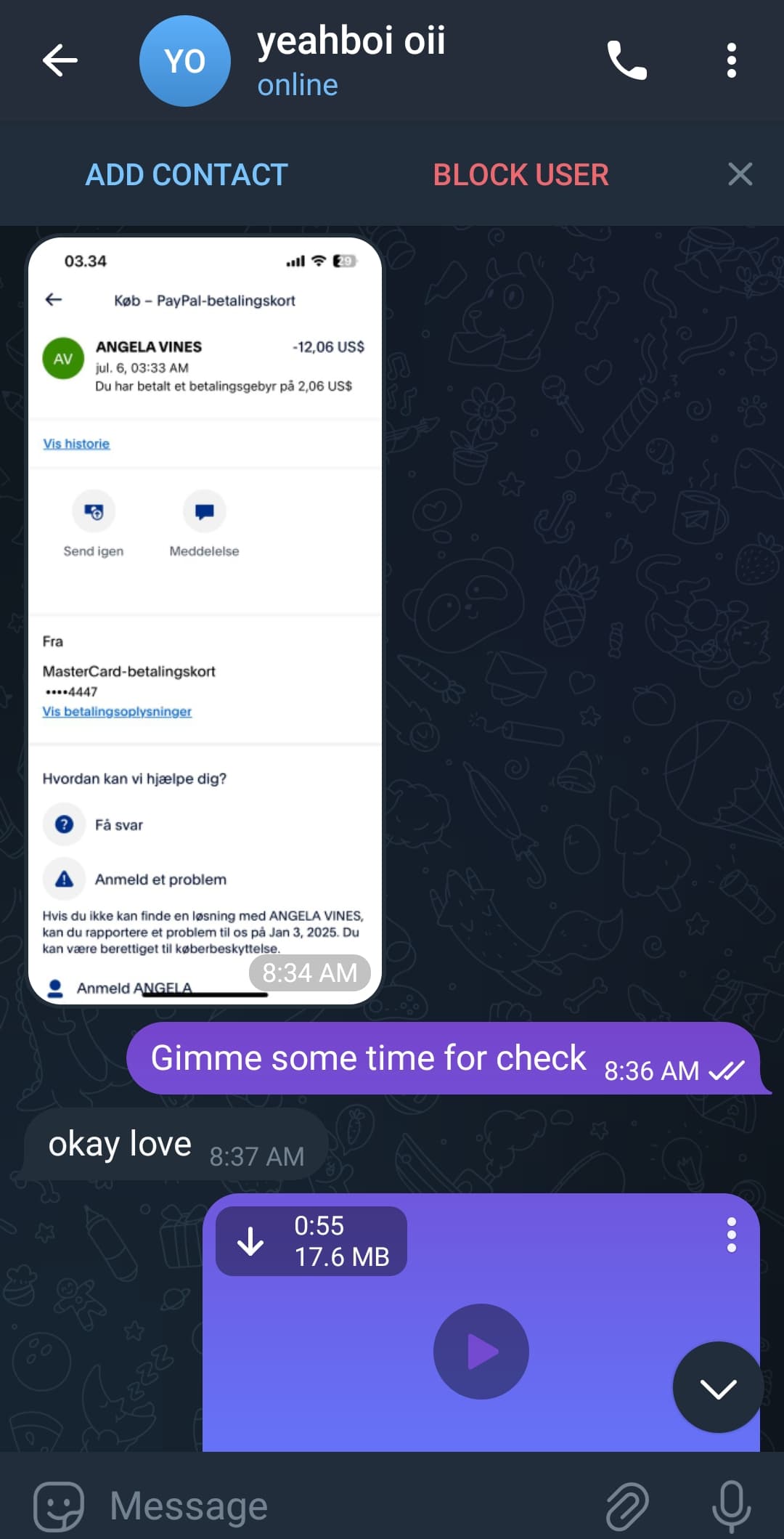Image resolution: width=784 pixels, height=1539 pixels.
Task: Tap BLOCK USER
Action: (520, 174)
